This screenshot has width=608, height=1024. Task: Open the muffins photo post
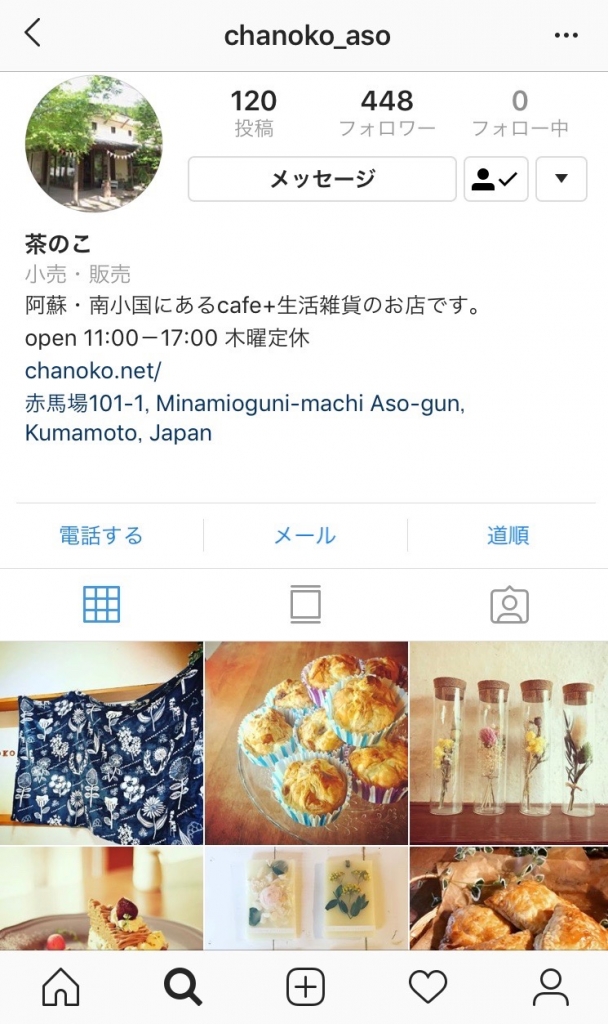pyautogui.click(x=305, y=742)
